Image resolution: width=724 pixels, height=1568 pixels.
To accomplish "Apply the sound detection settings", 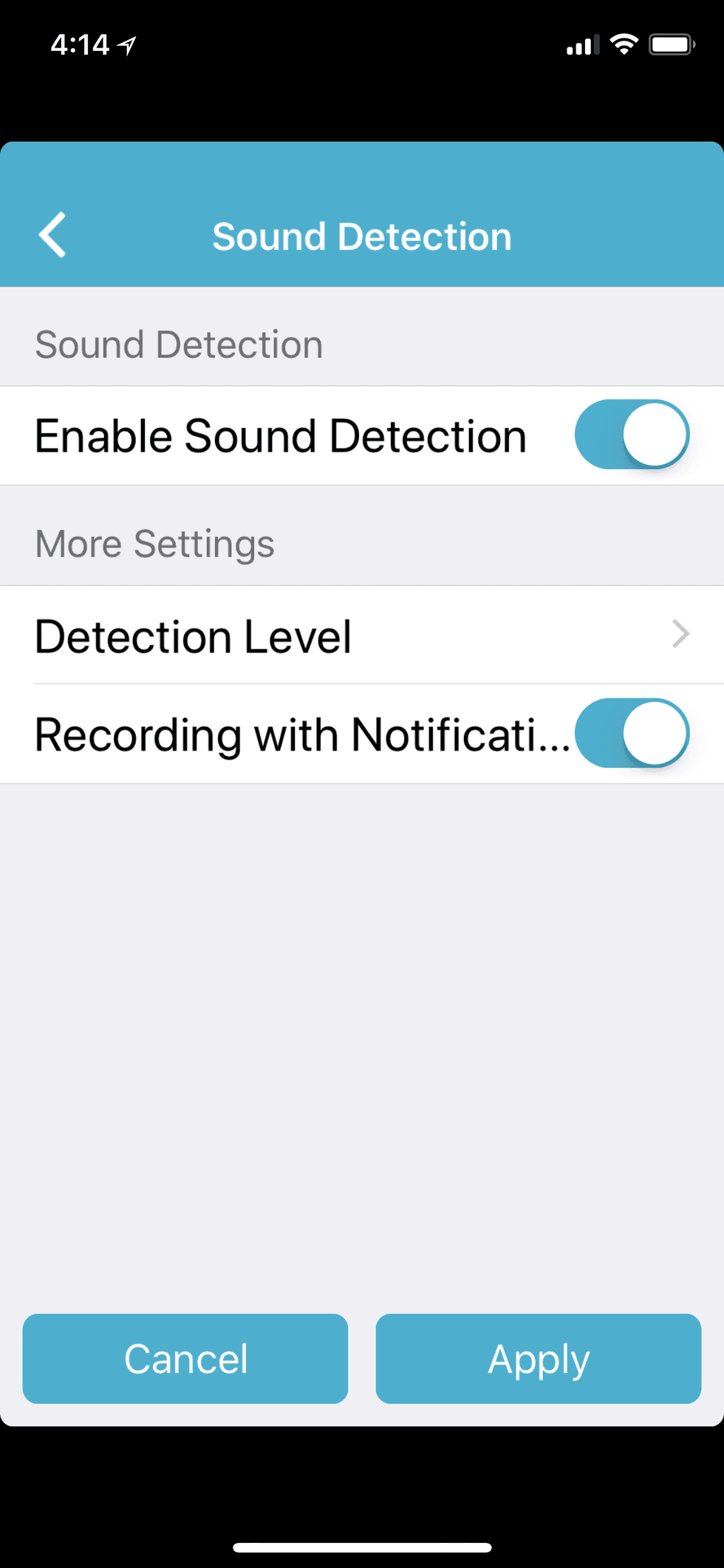I will 538,1358.
